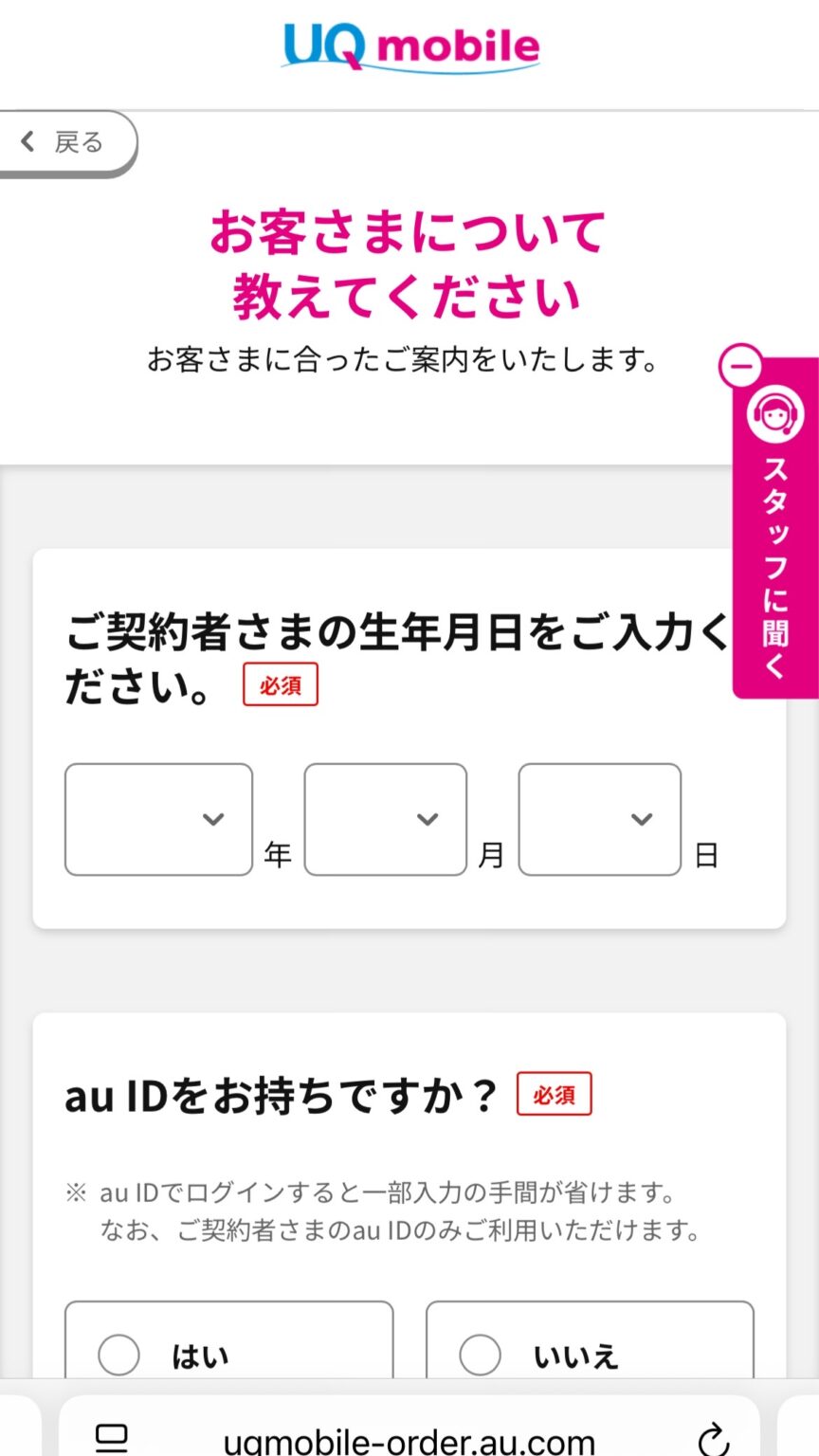Image resolution: width=819 pixels, height=1456 pixels.
Task: Click the 戻る back button
Action: click(61, 142)
